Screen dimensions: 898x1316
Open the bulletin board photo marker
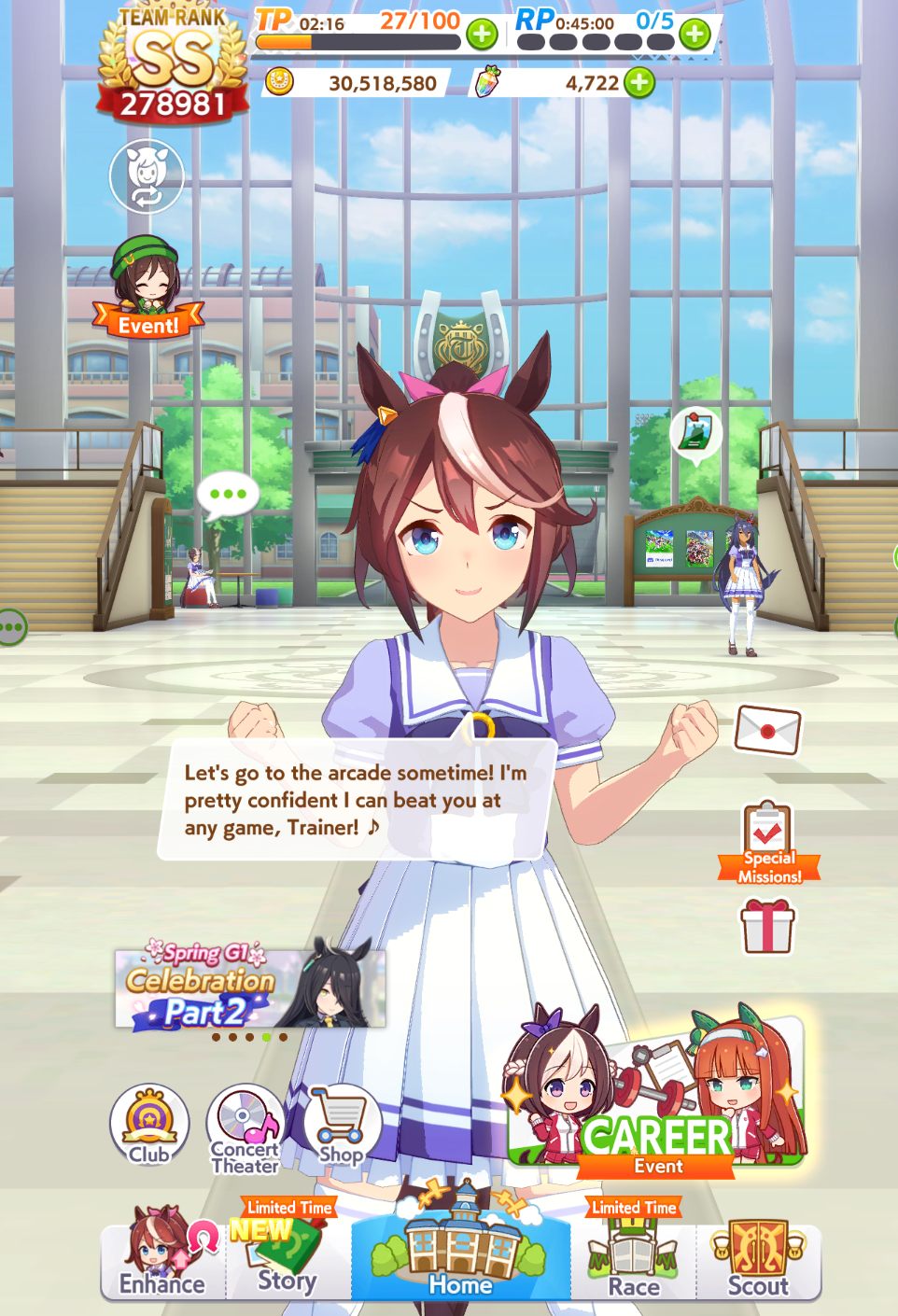click(695, 435)
